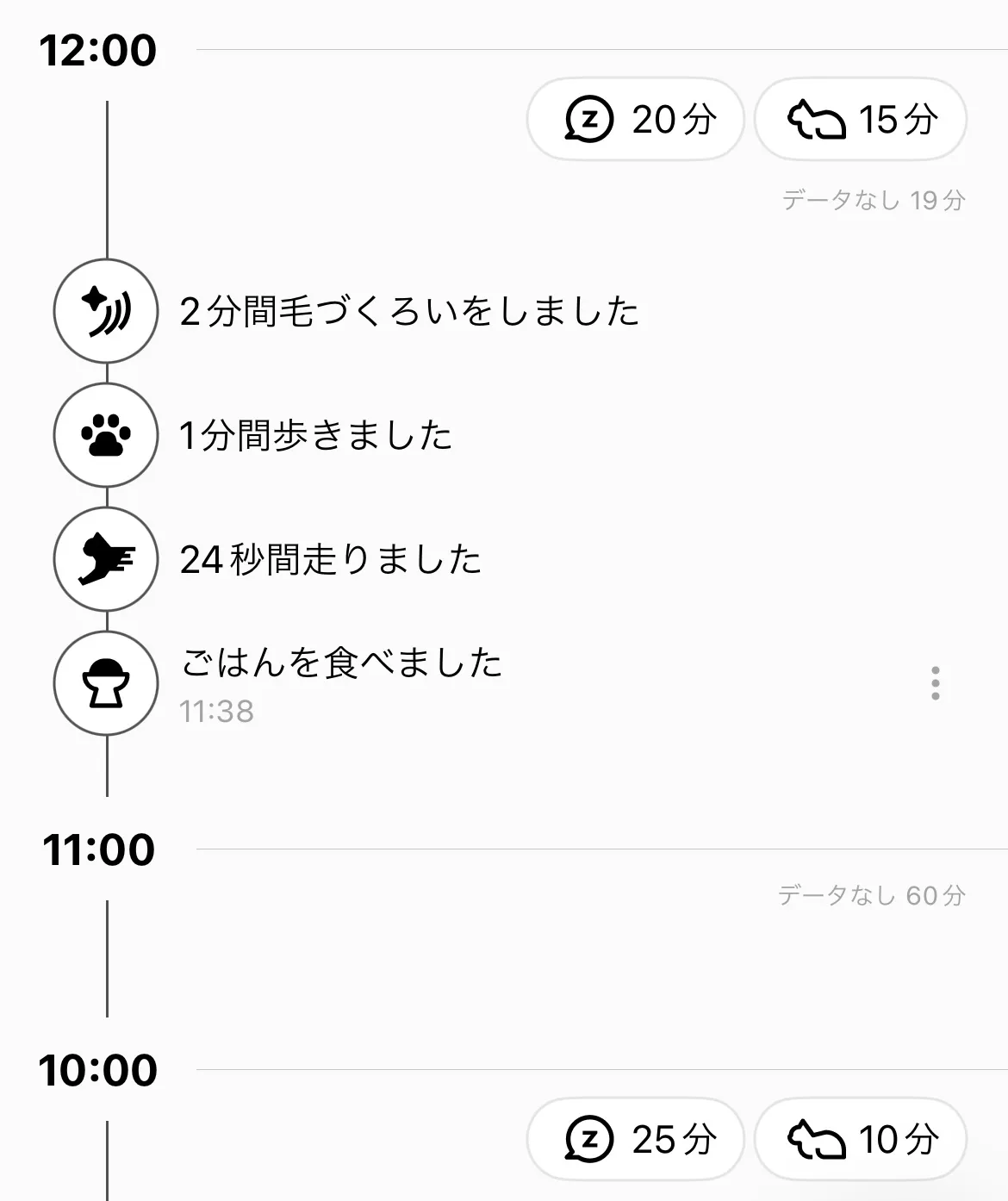
Task: View the 10分 resting cat chip
Action: pos(861,1139)
